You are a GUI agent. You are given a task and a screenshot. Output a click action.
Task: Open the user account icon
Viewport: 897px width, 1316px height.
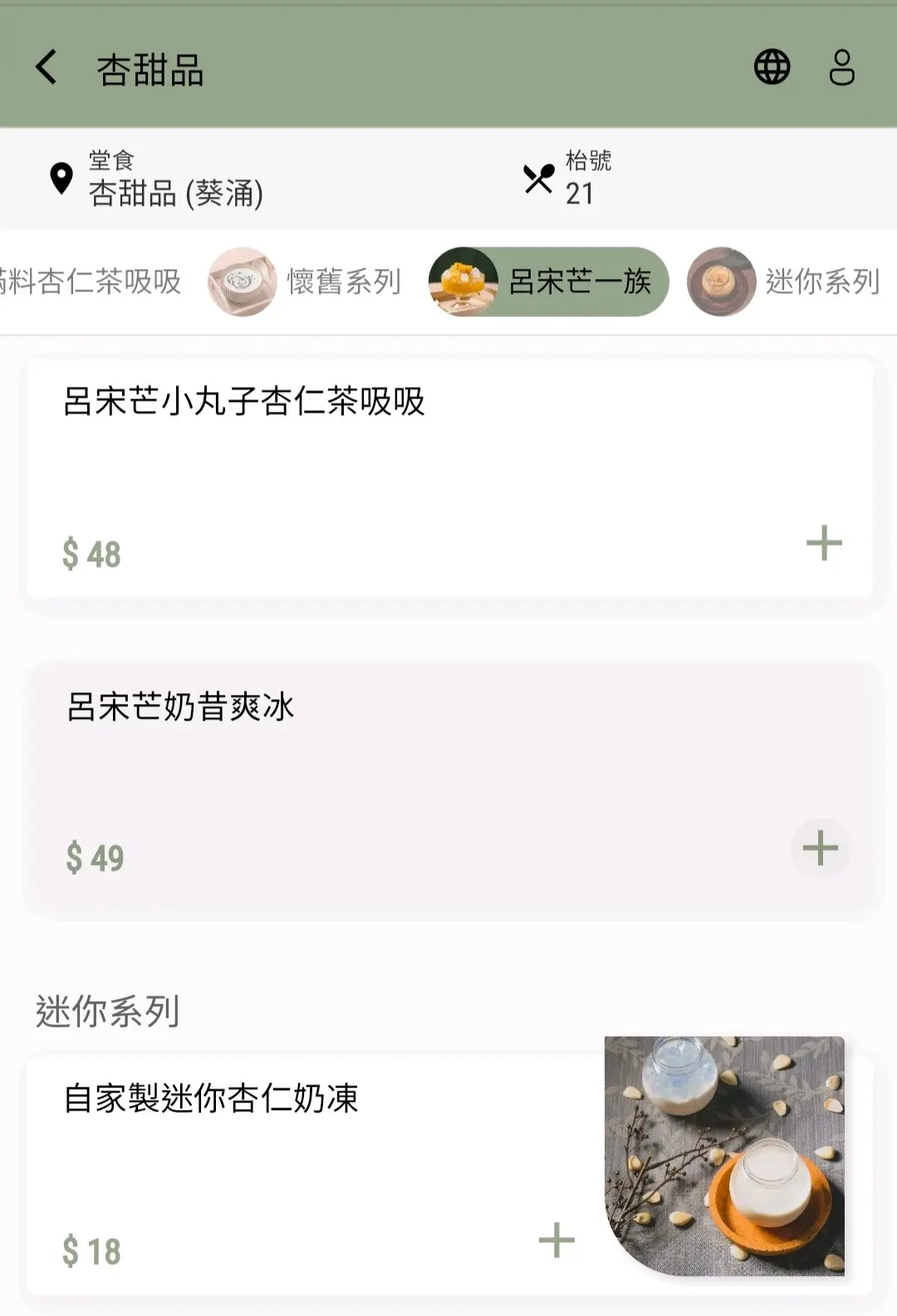pos(841,67)
